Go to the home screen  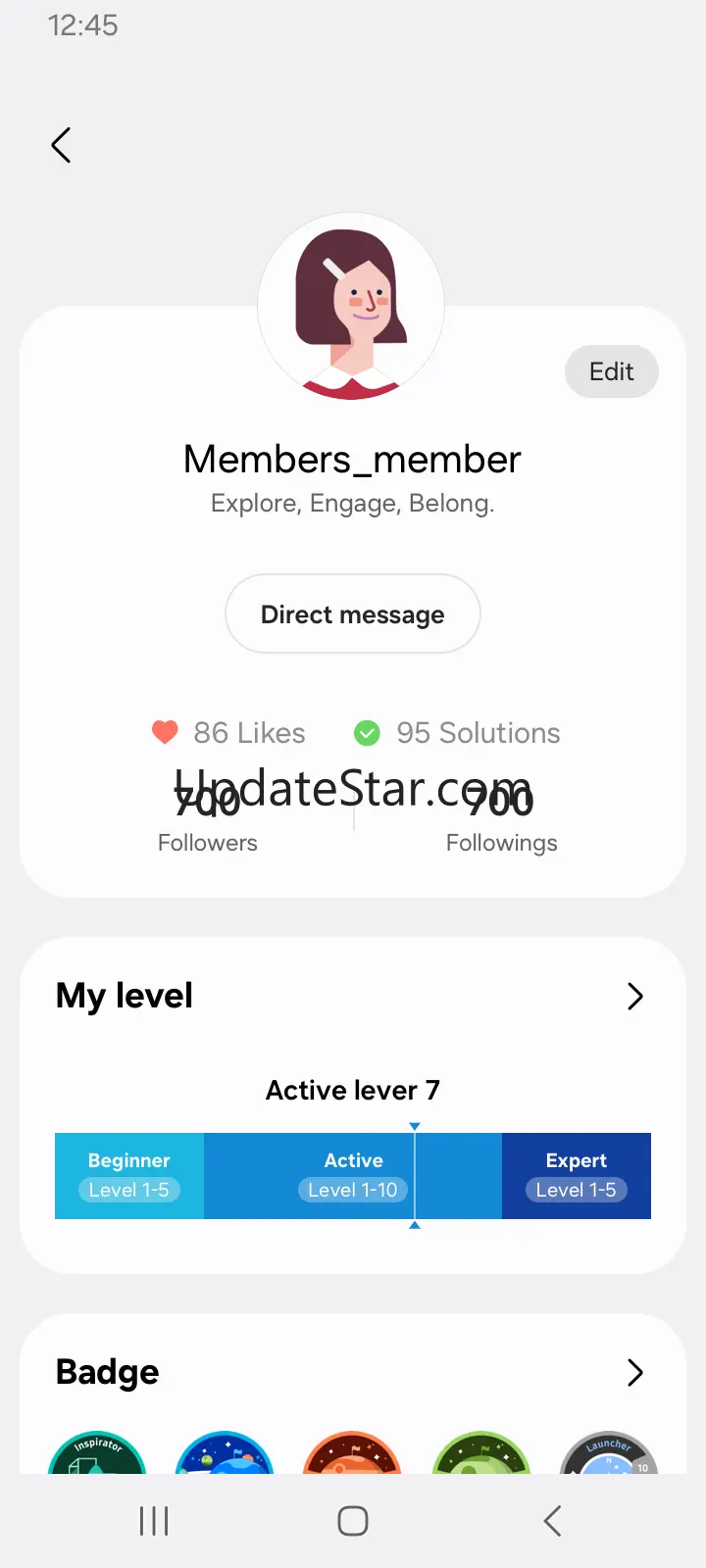click(x=353, y=1521)
